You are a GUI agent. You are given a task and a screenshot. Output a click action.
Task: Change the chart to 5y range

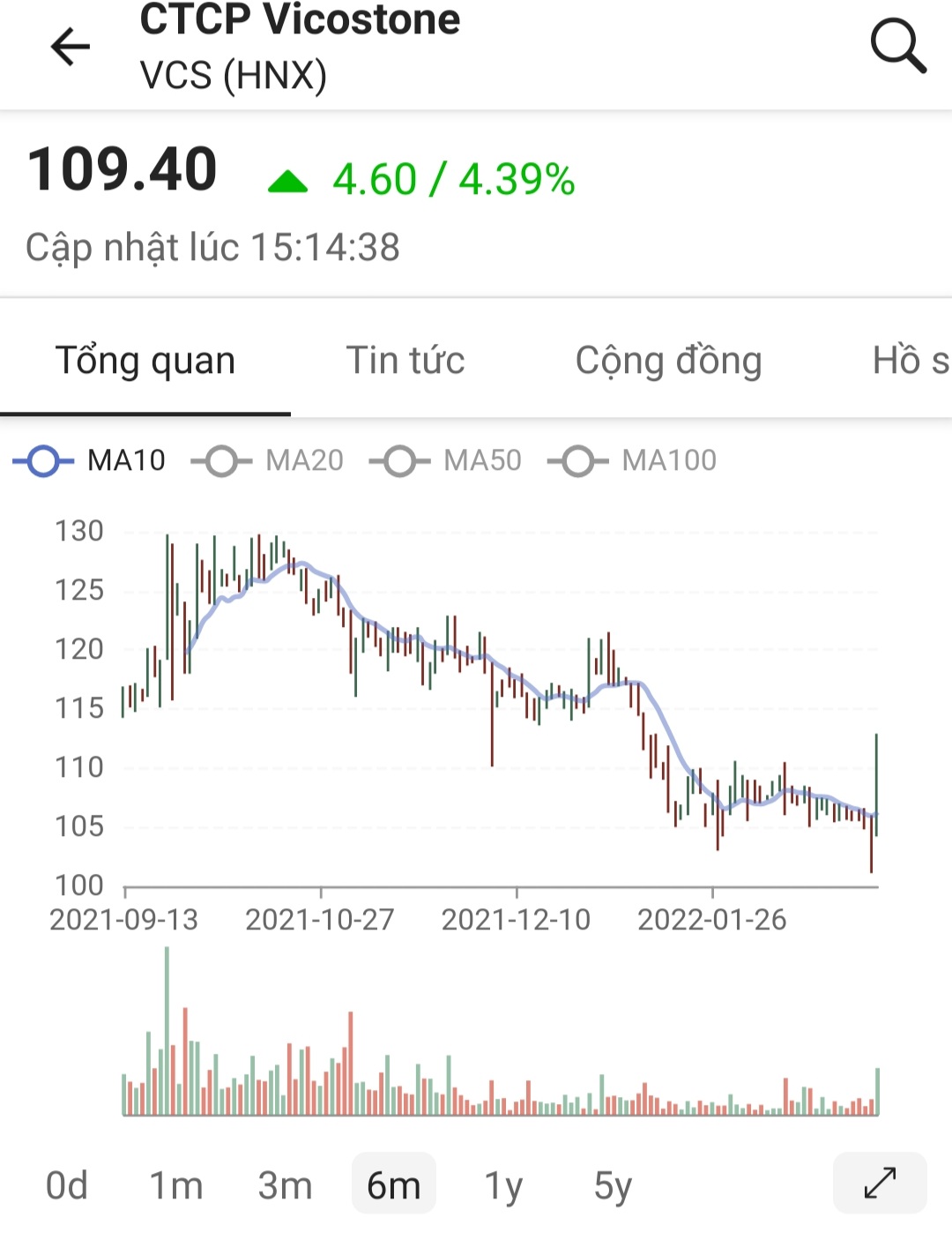pos(613,1185)
